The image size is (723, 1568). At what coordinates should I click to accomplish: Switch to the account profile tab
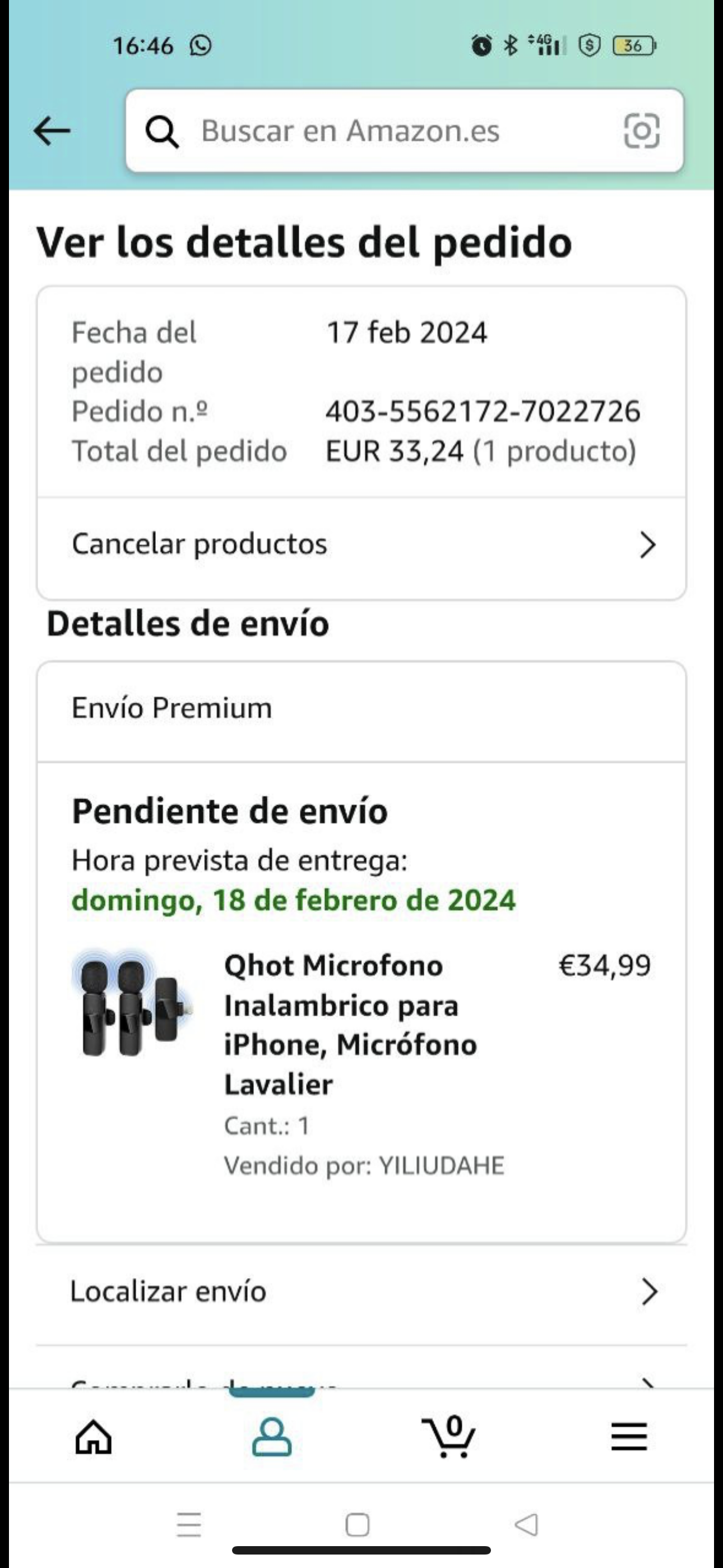click(271, 1438)
